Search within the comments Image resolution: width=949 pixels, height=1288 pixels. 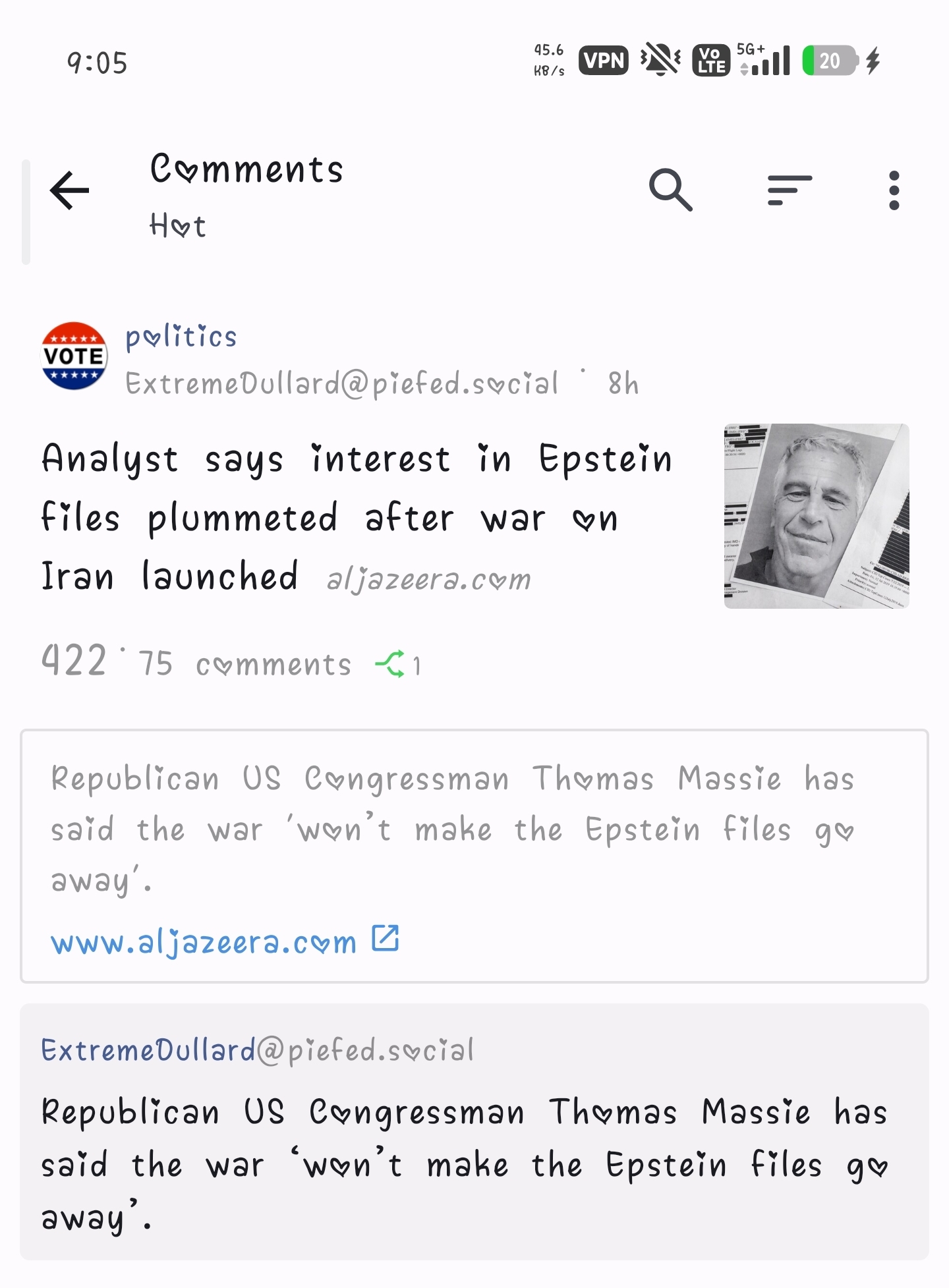click(x=670, y=190)
